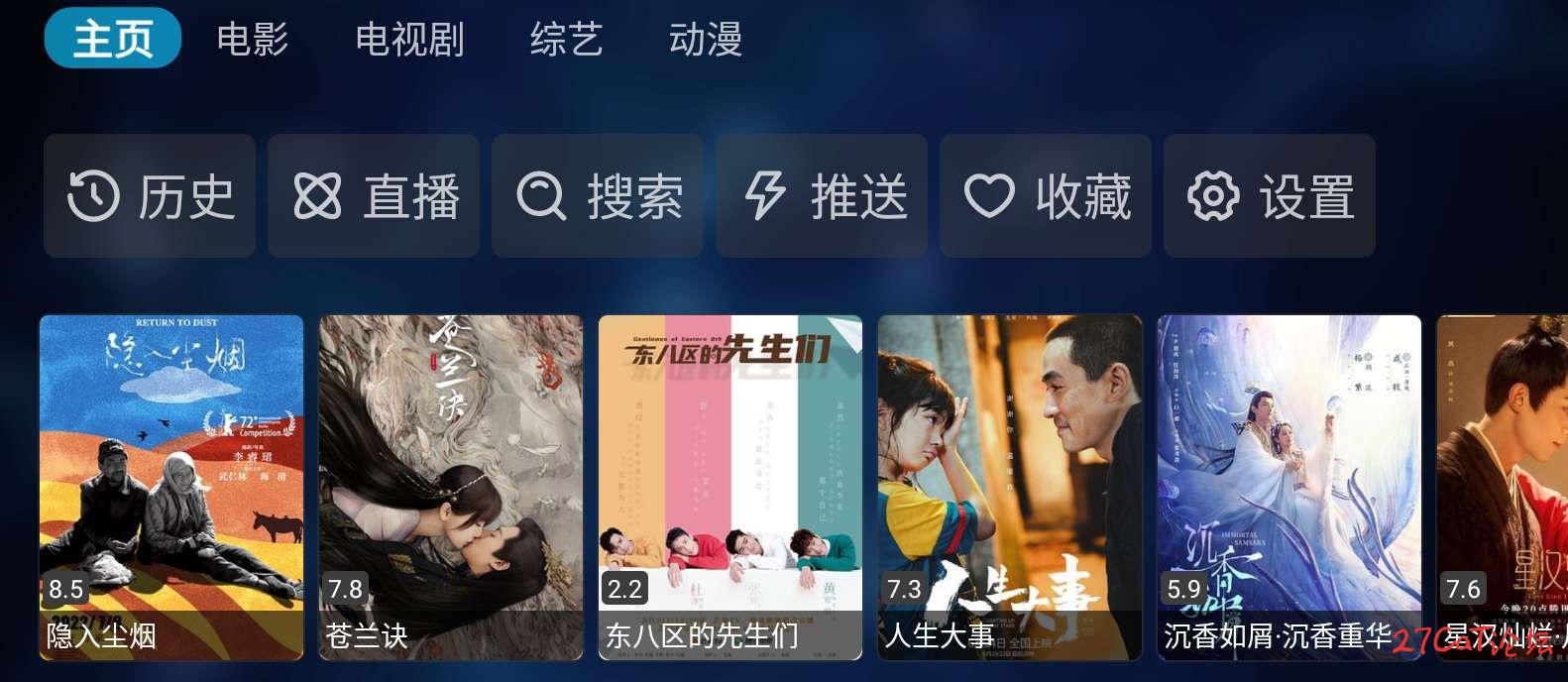Viewport: 1568px width, 682px height.
Task: Open the 直播 live section
Action: 374,196
